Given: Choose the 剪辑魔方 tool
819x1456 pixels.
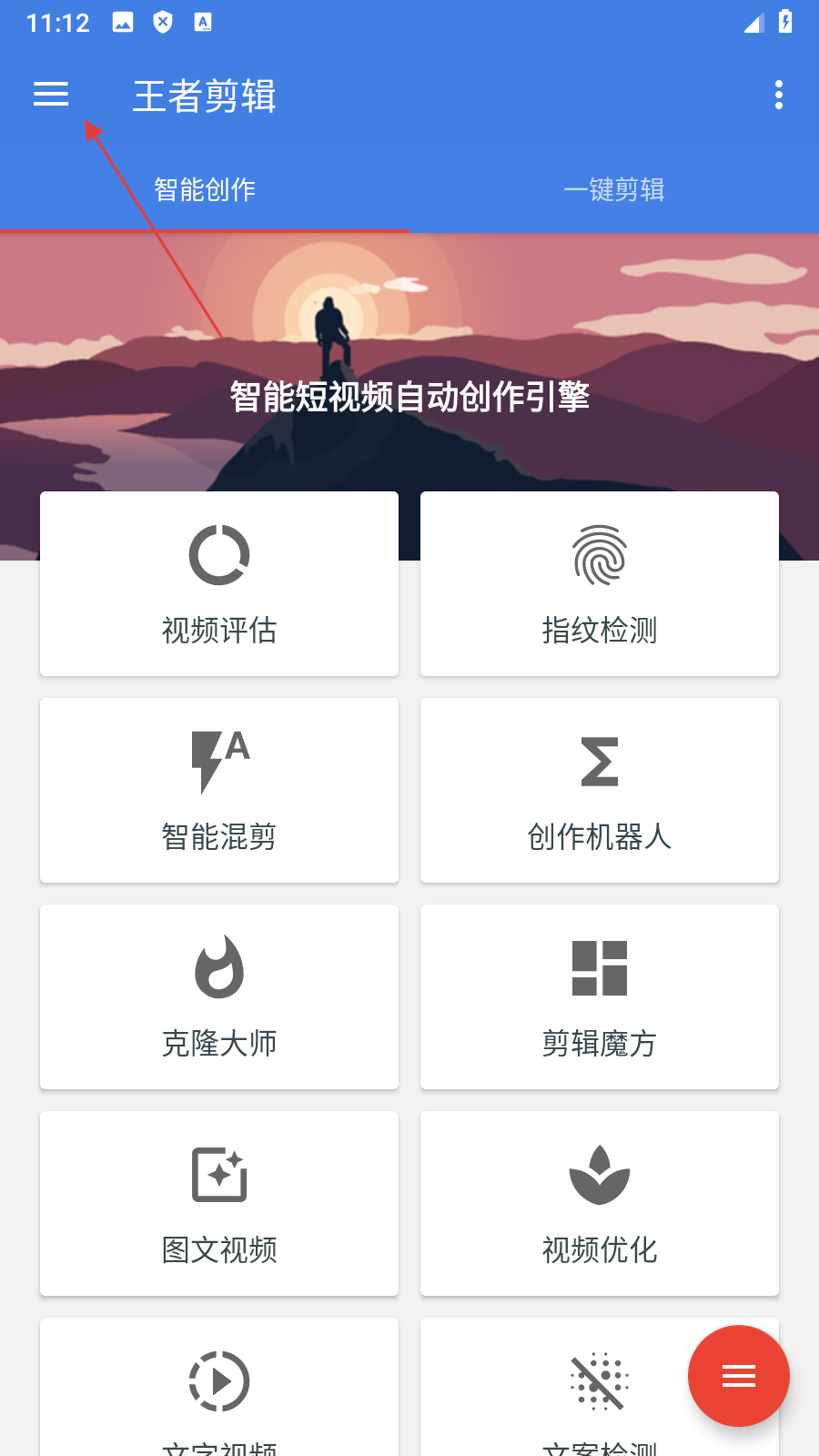Looking at the screenshot, I should [600, 996].
